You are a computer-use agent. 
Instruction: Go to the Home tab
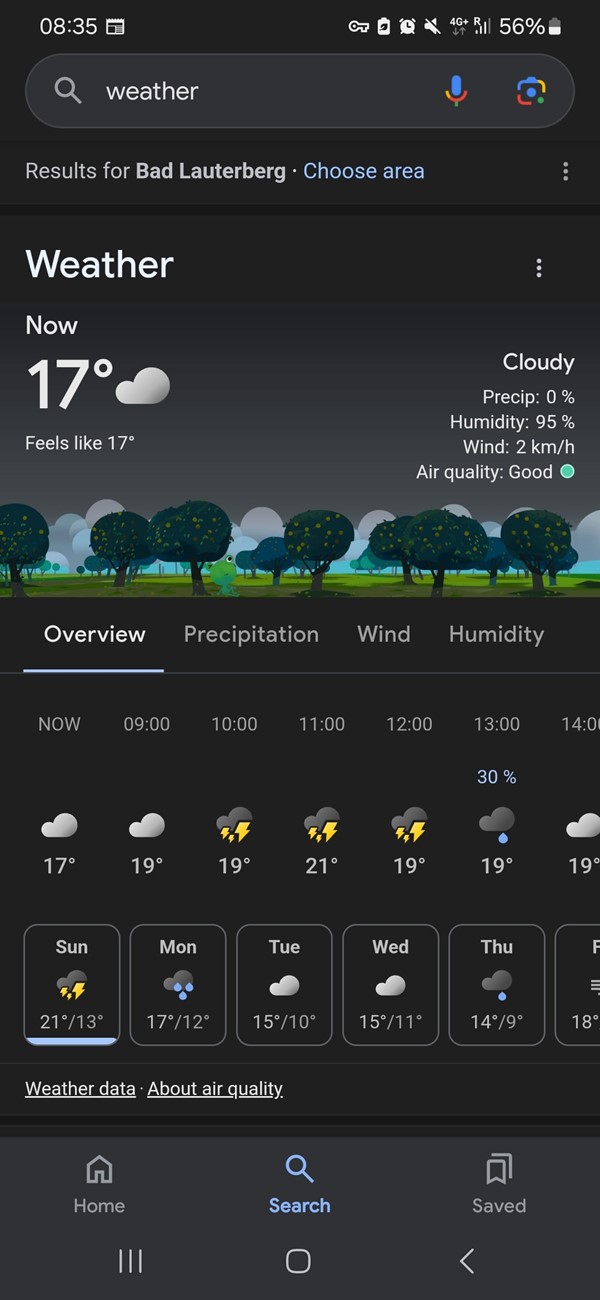(99, 1184)
